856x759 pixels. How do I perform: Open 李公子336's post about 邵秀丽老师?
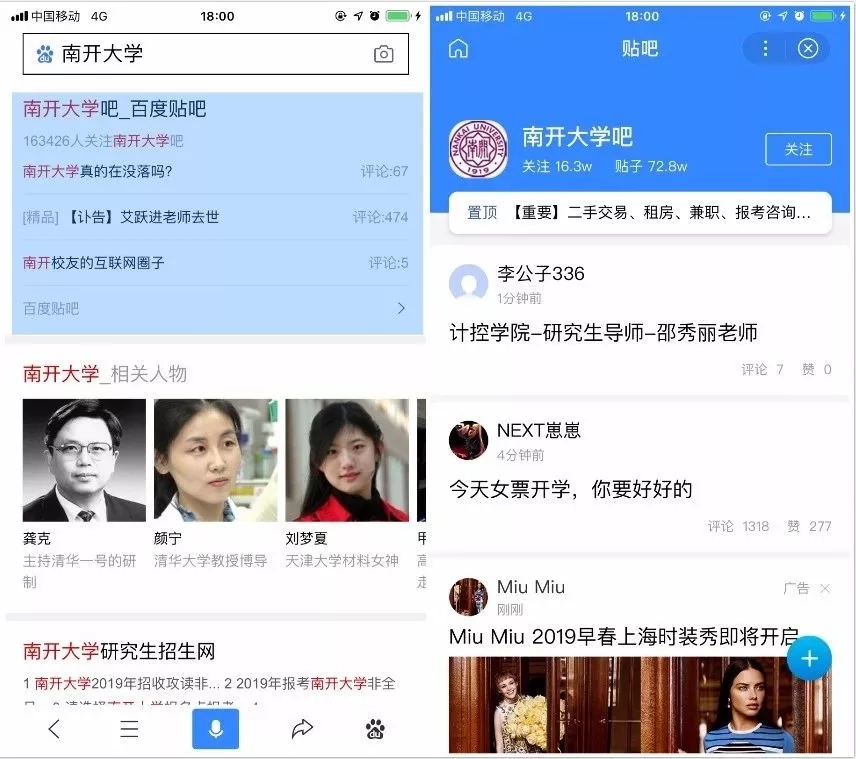(603, 332)
